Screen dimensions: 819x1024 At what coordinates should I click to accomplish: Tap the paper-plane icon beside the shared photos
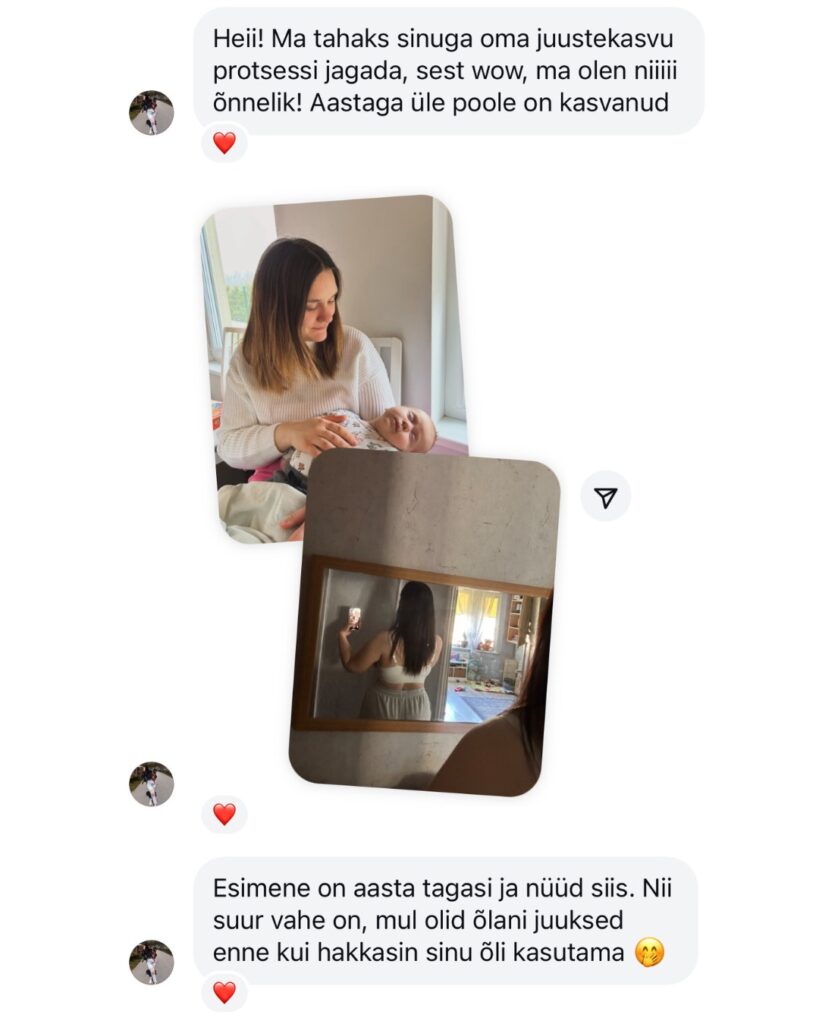pos(606,497)
